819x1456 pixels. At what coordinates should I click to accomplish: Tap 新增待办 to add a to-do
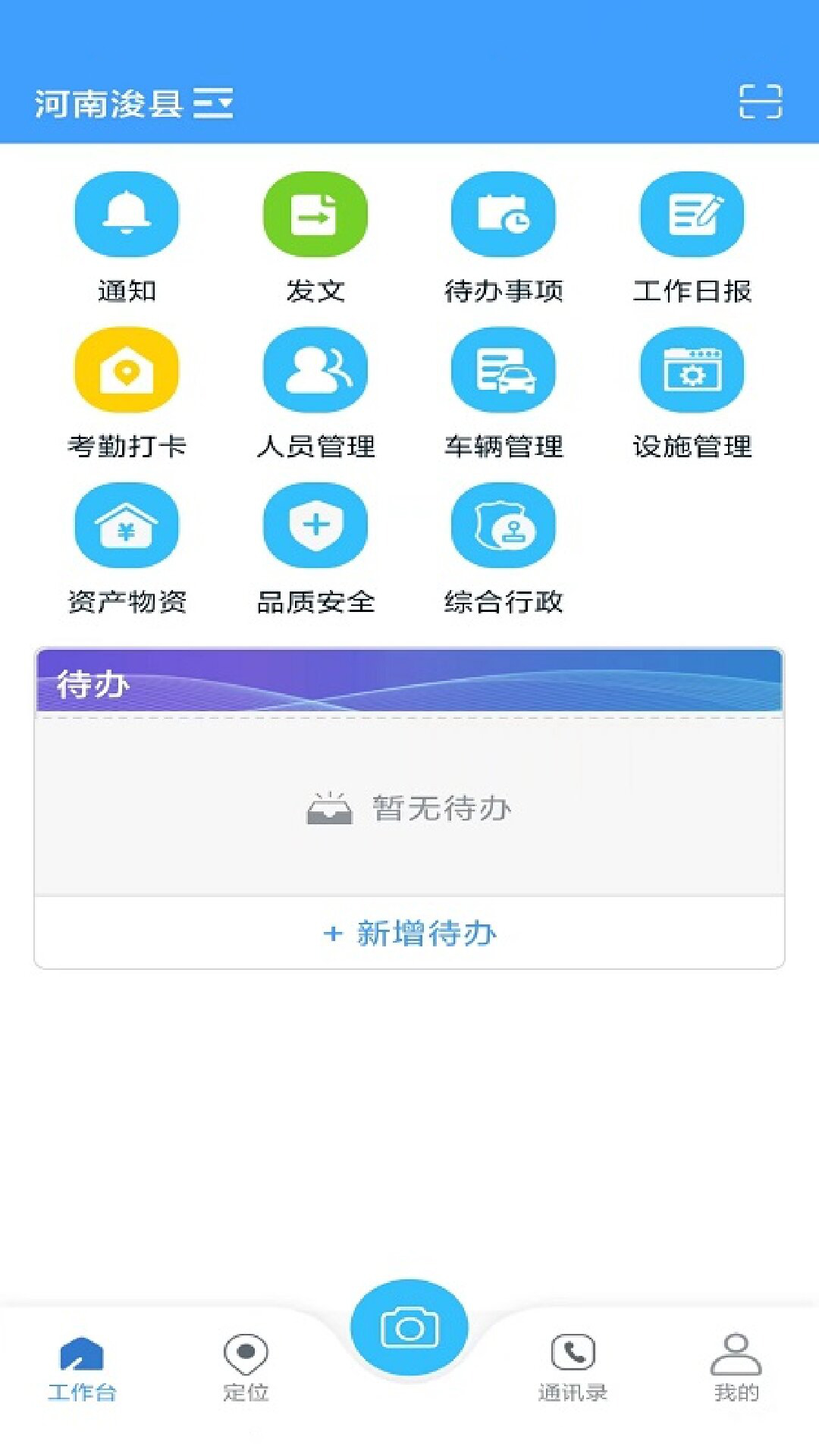409,933
